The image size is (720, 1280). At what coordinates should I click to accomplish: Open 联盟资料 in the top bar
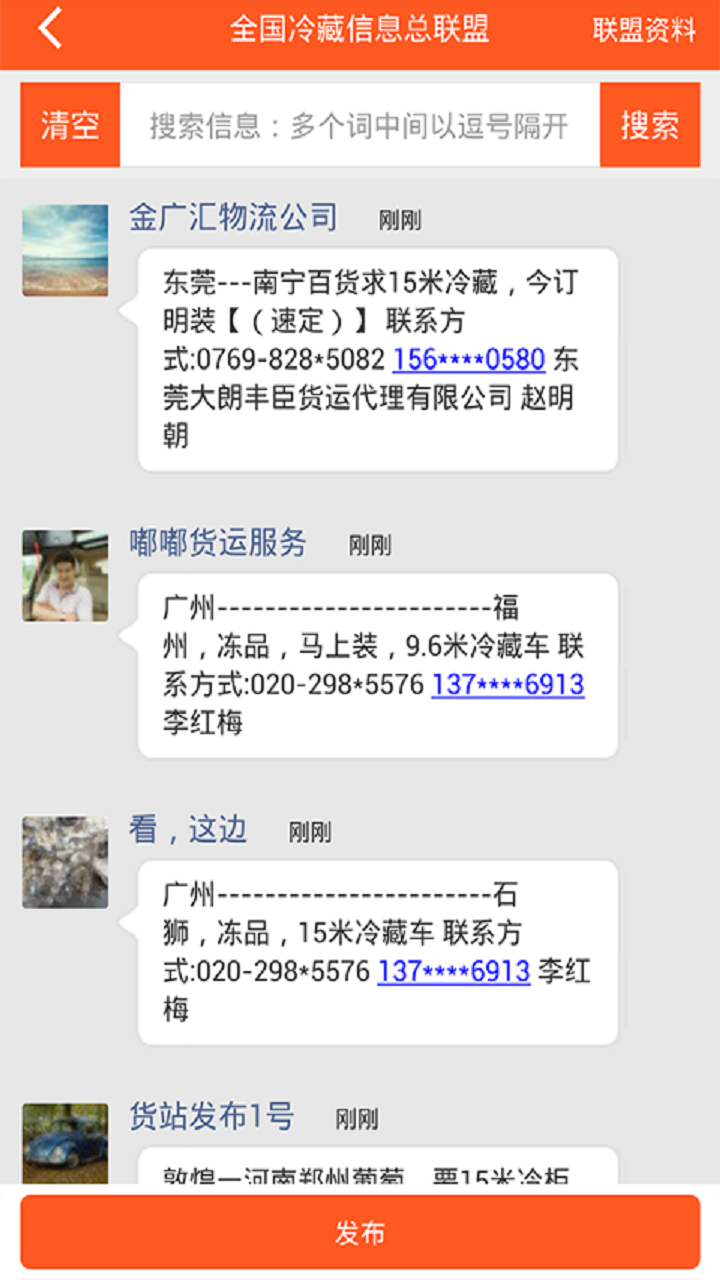point(644,30)
